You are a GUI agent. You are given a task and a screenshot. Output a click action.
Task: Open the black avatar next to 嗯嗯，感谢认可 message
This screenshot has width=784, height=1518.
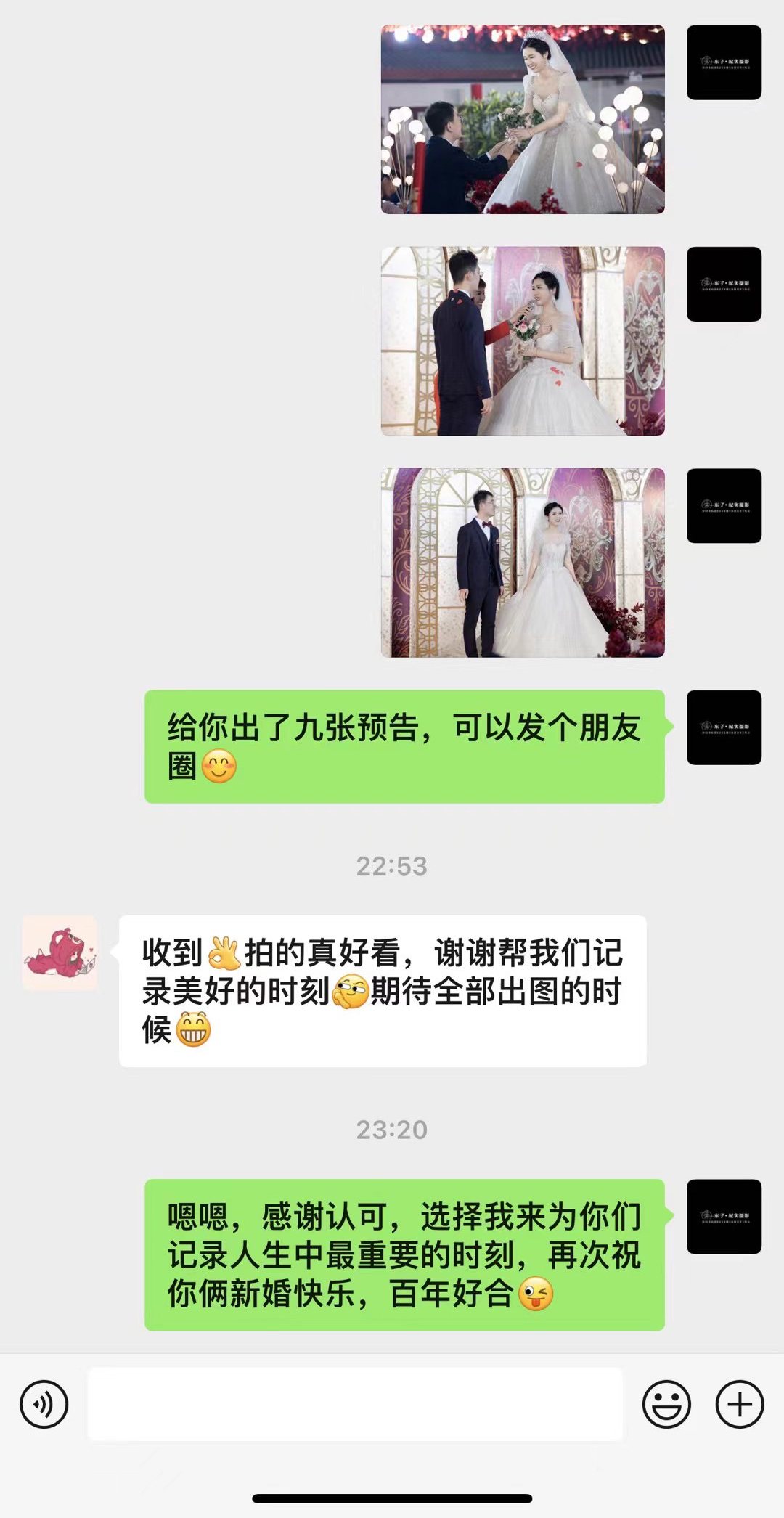pos(724,1216)
